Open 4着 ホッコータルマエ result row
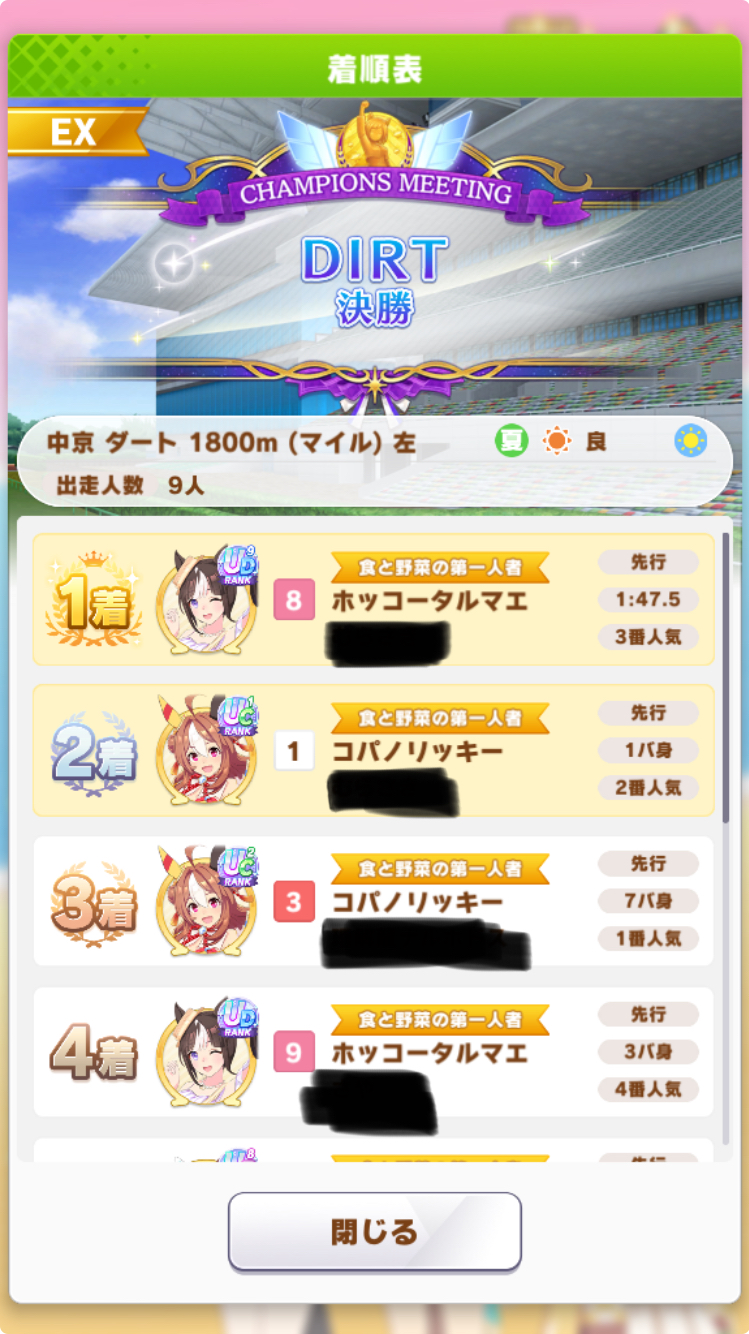The image size is (749, 1334). pyautogui.click(x=374, y=1052)
